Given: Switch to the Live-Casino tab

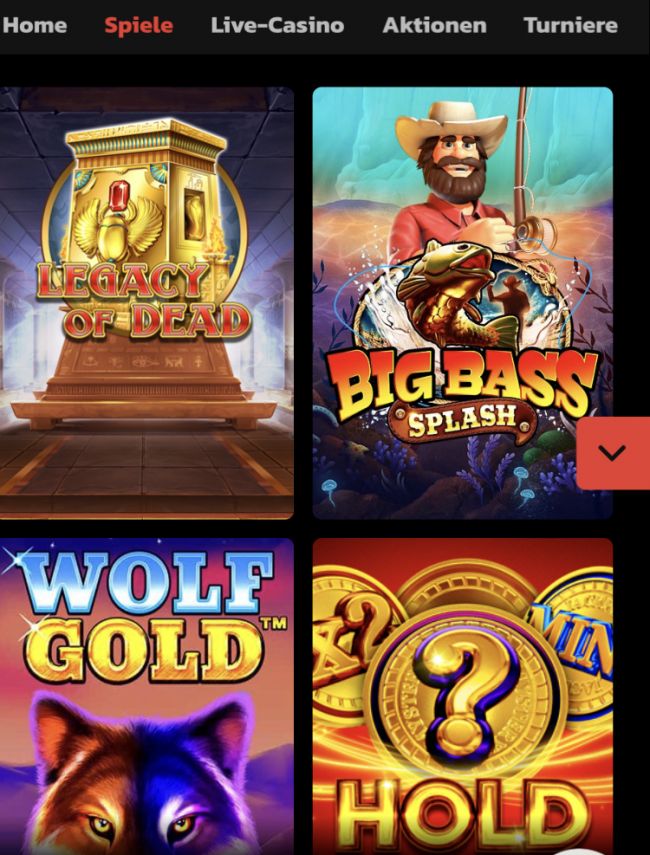Looking at the screenshot, I should coord(277,26).
